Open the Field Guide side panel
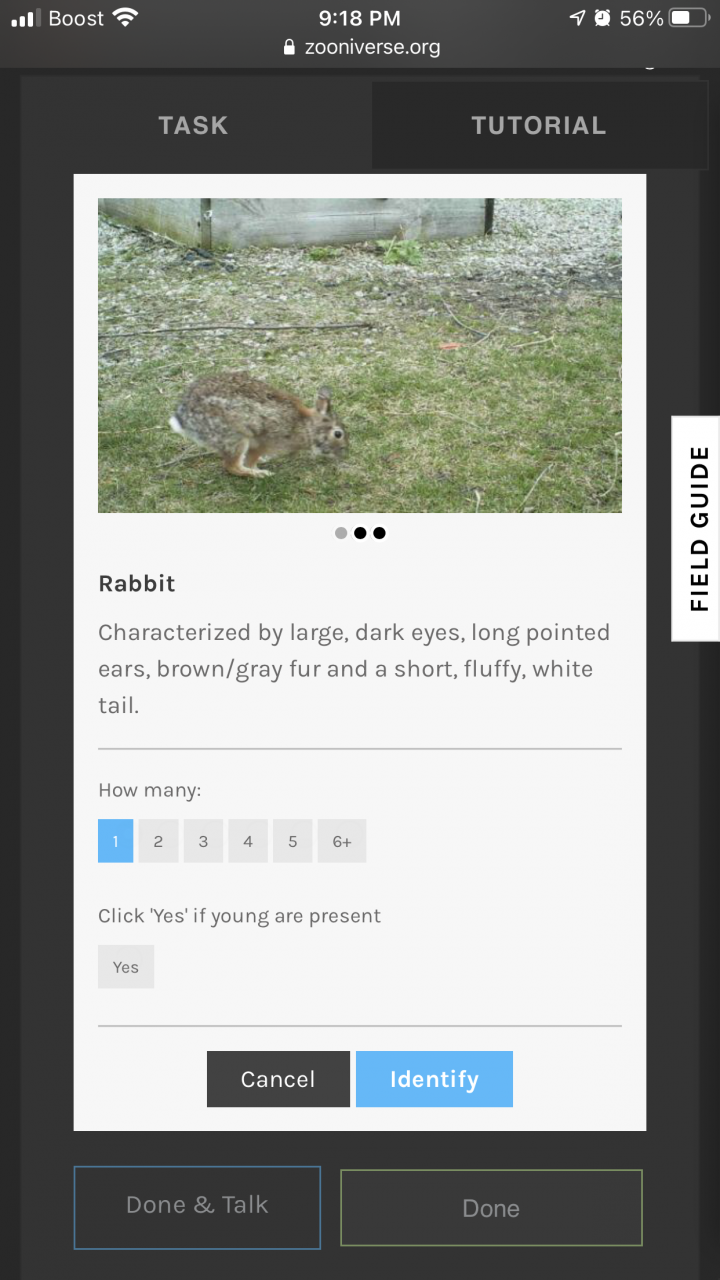720x1280 pixels. coord(696,528)
